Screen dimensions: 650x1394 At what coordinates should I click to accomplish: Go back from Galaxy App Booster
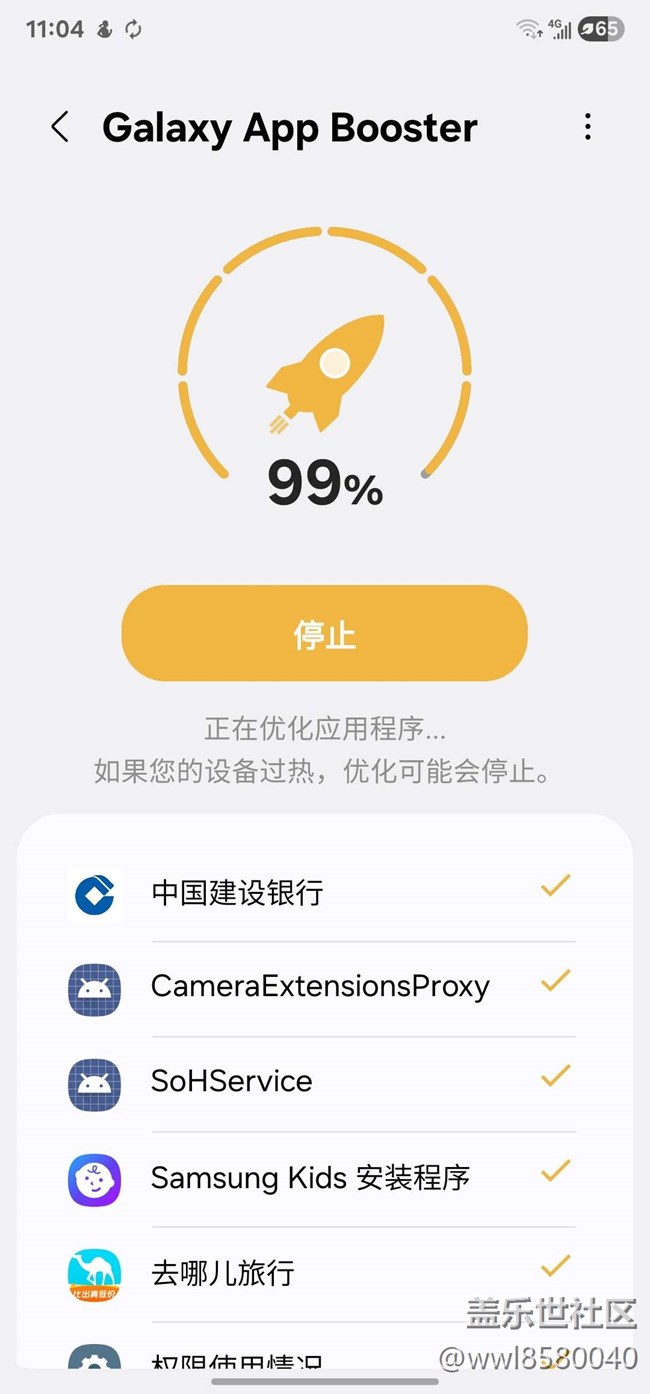point(60,127)
